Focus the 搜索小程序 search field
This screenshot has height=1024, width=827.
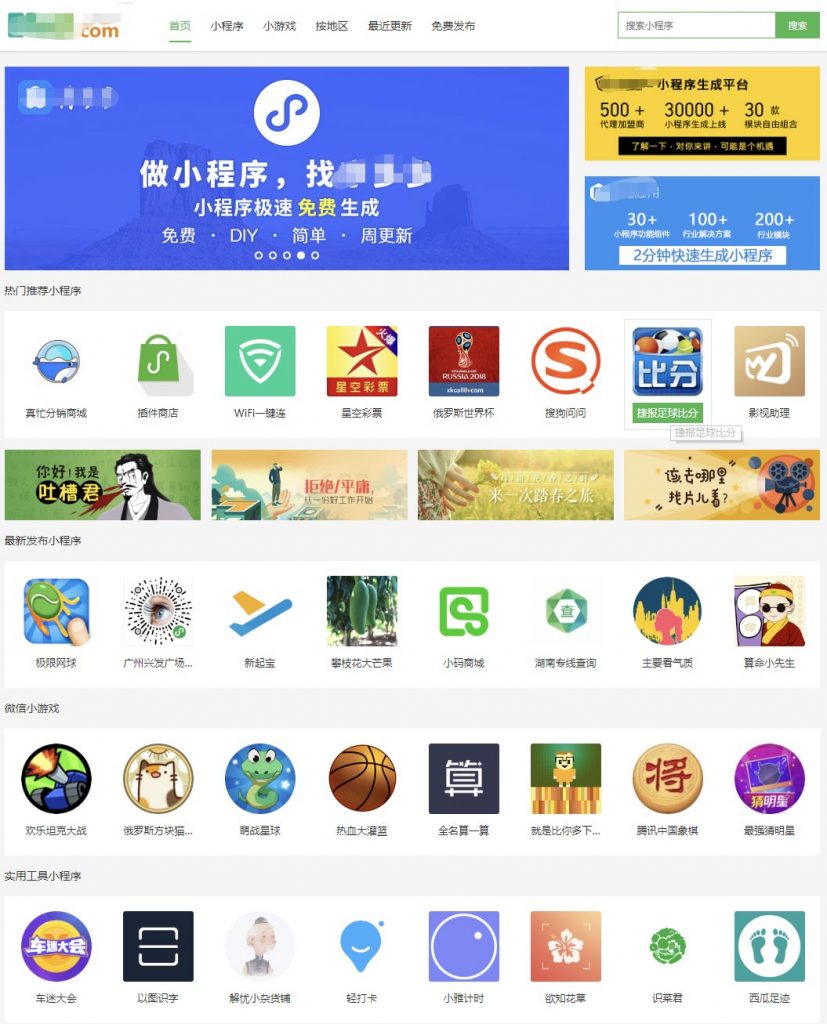pyautogui.click(x=696, y=26)
